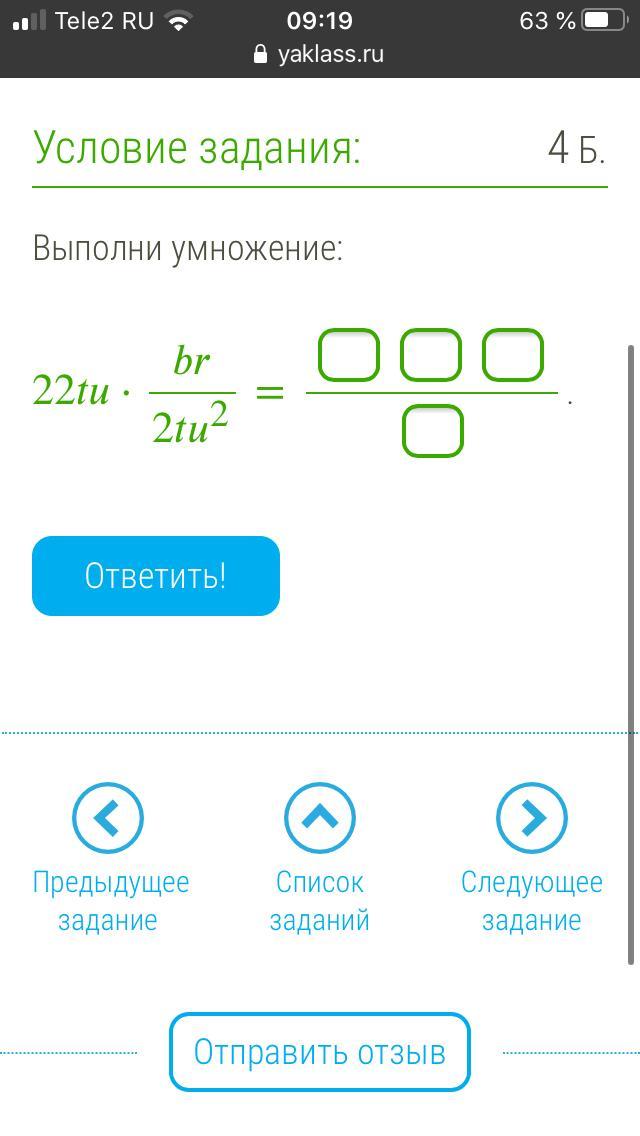Focus the denominator input box

pyautogui.click(x=433, y=431)
